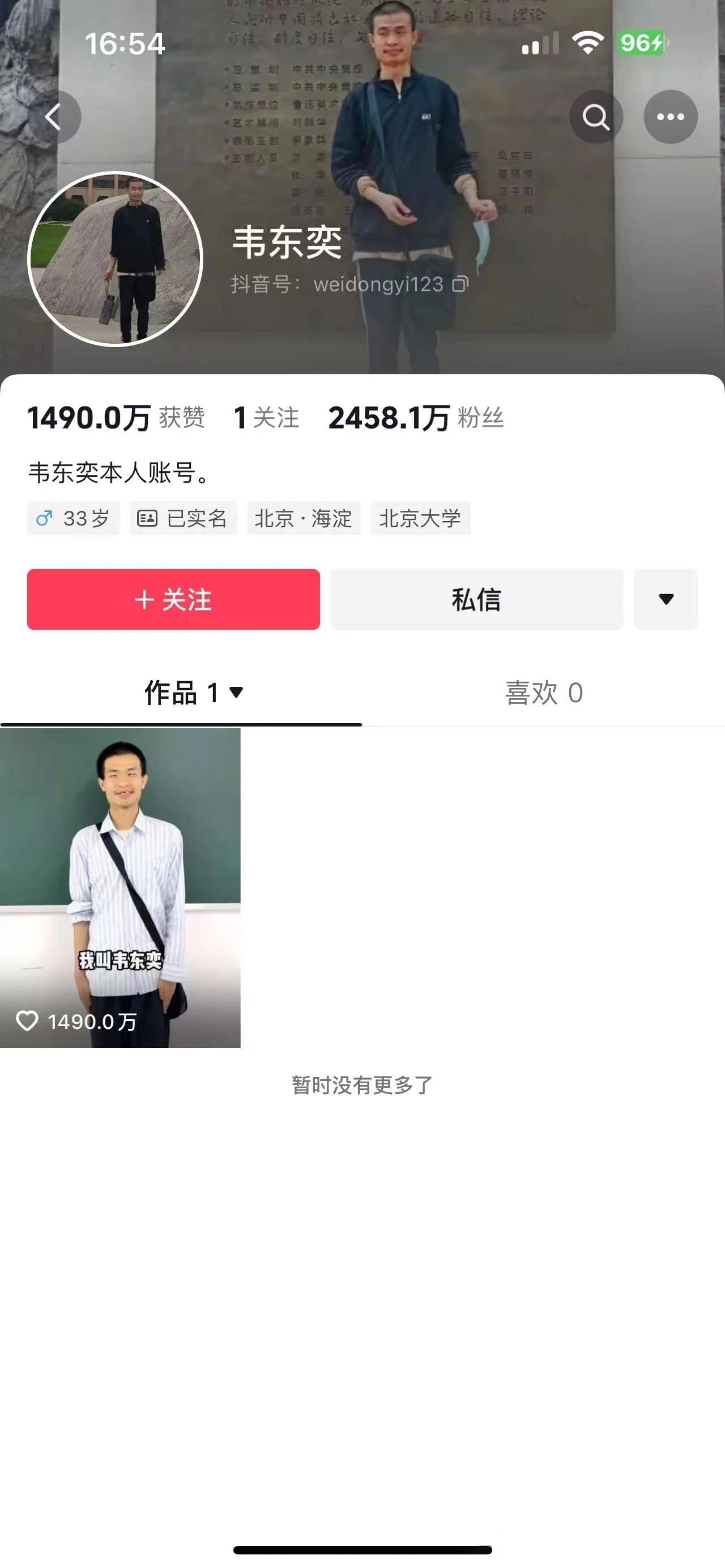Open the video with 1490.0万 likes
The image size is (725, 1568).
[120, 888]
